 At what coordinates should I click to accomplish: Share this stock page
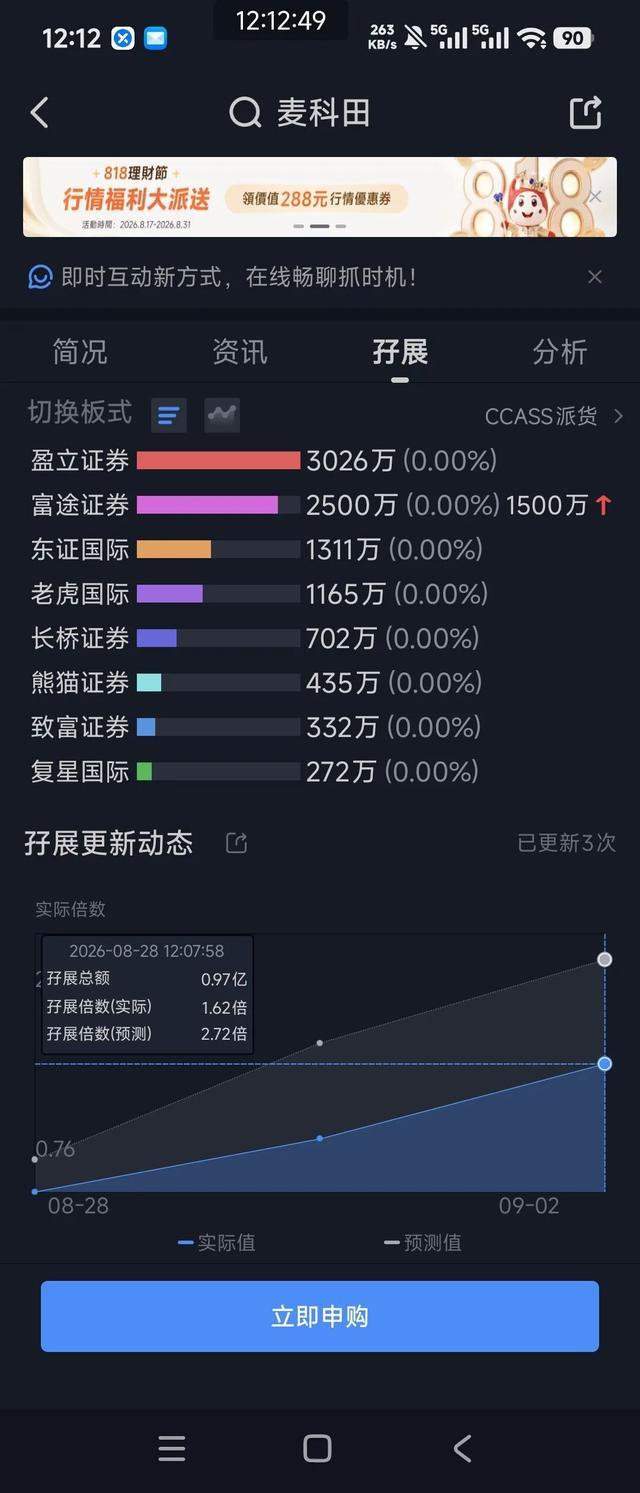586,112
